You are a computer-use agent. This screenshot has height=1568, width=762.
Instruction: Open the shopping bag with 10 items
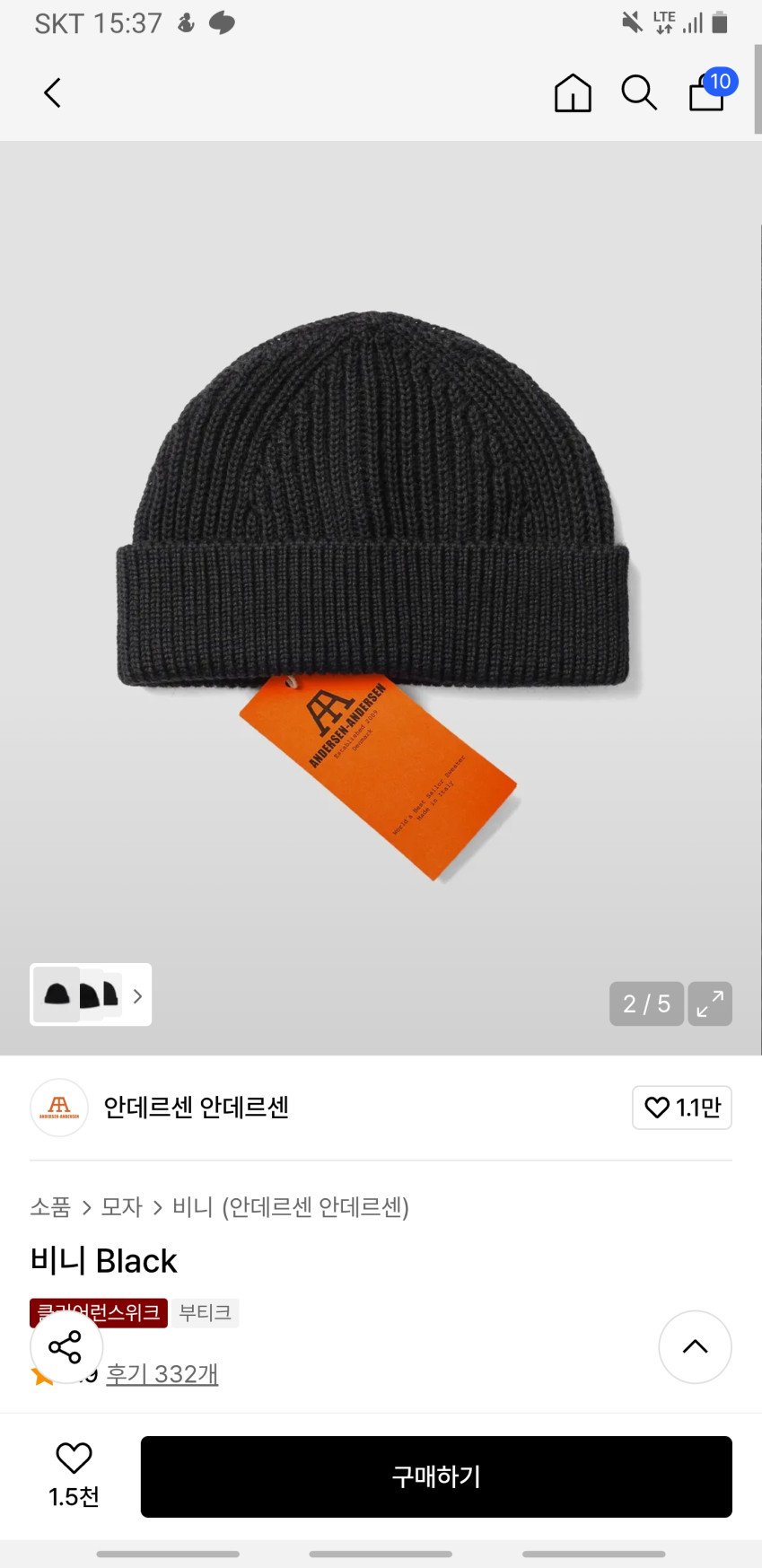tap(708, 92)
